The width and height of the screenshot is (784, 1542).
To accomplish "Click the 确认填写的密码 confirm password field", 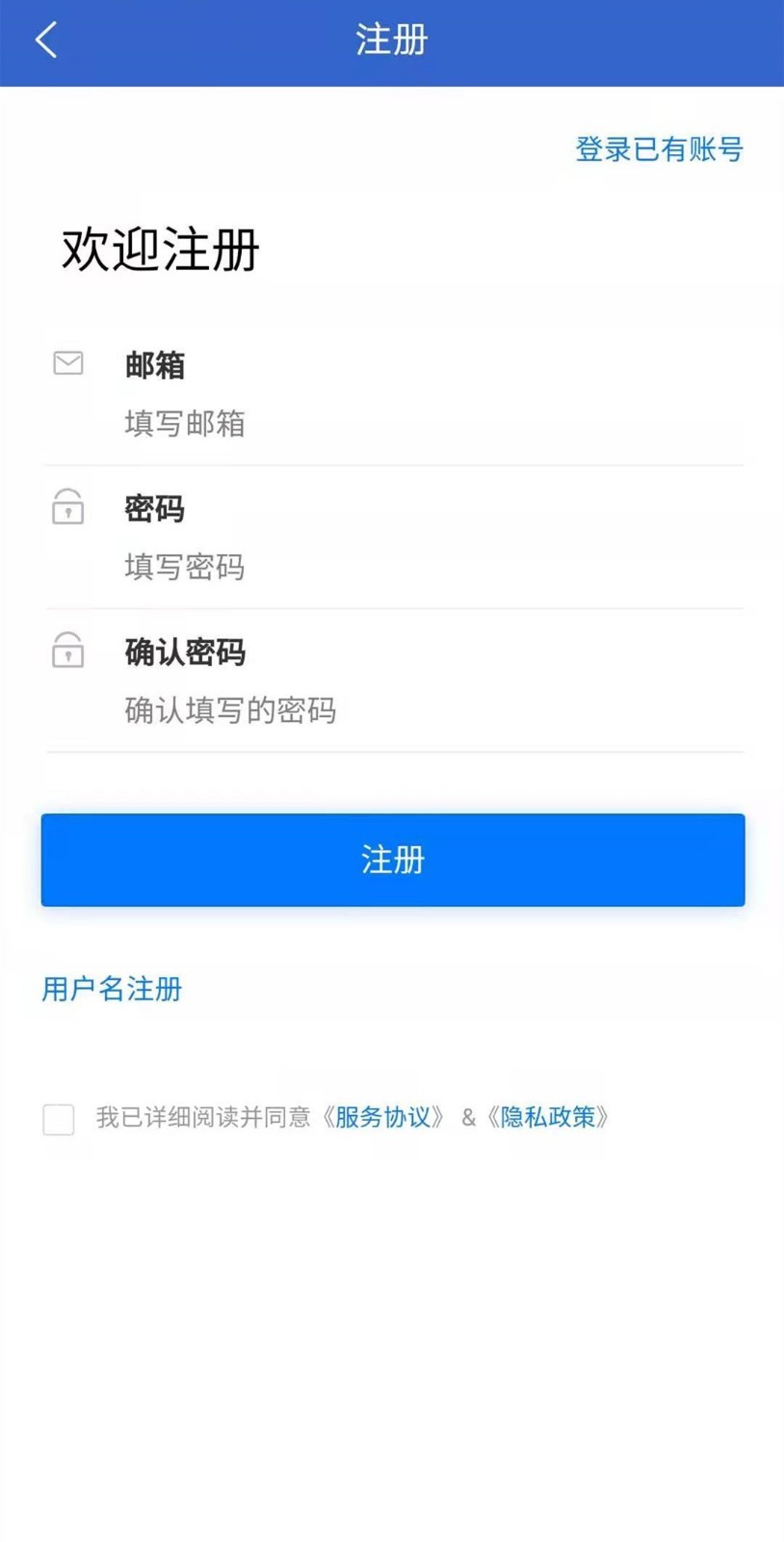I will point(289,711).
